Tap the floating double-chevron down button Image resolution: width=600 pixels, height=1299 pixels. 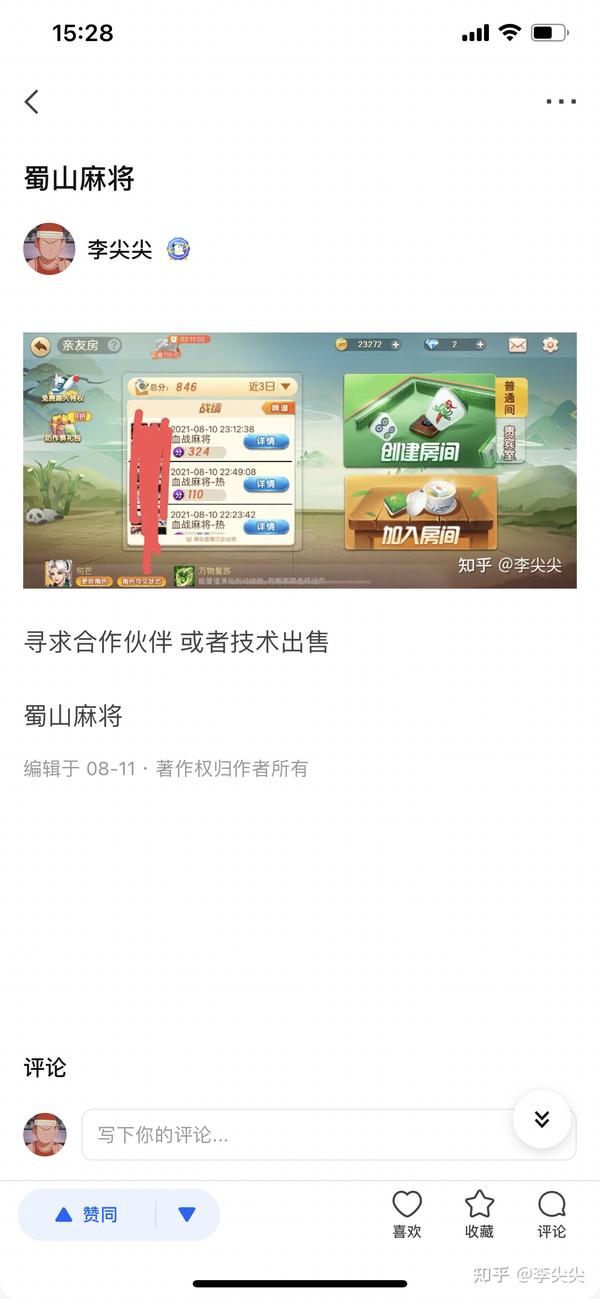[x=542, y=1119]
